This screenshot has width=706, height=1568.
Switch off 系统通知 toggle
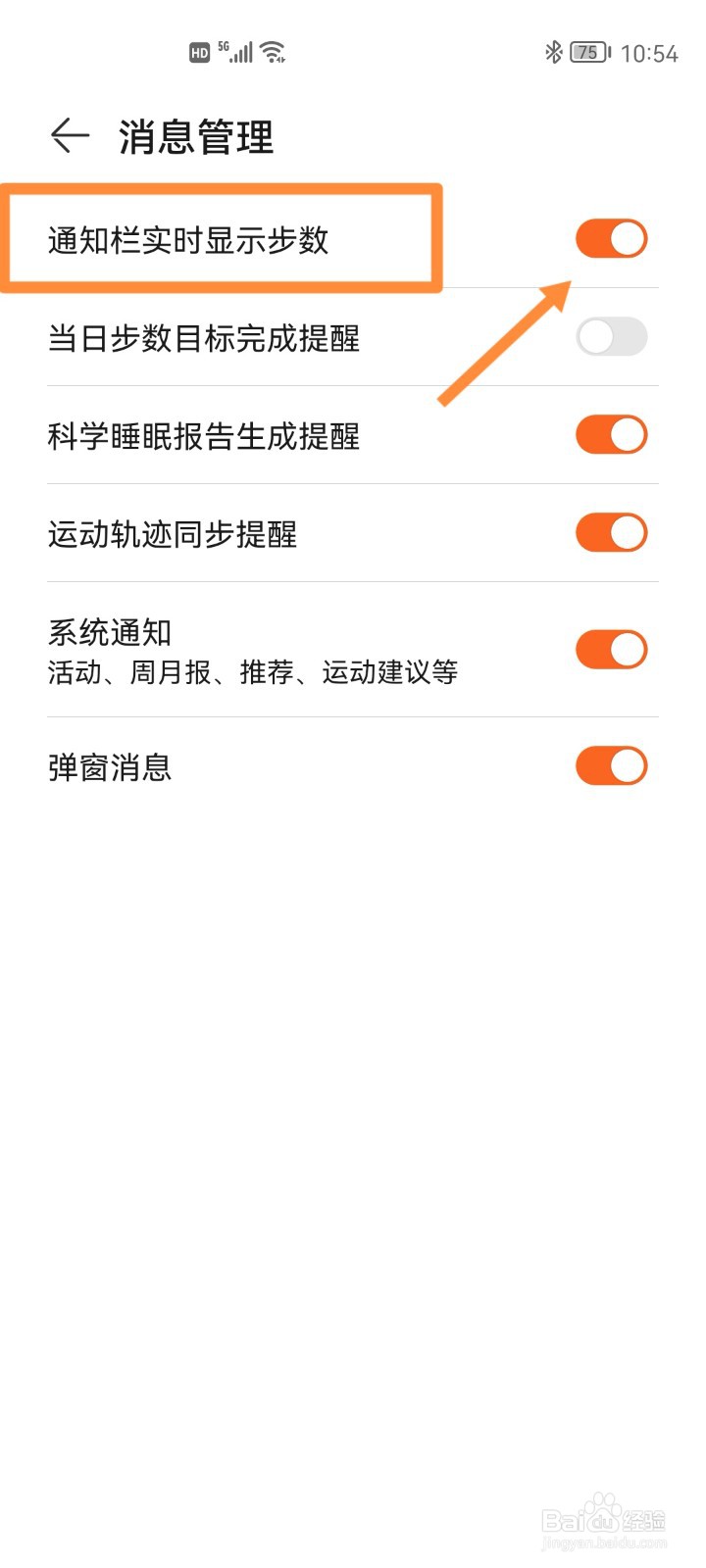pyautogui.click(x=612, y=650)
